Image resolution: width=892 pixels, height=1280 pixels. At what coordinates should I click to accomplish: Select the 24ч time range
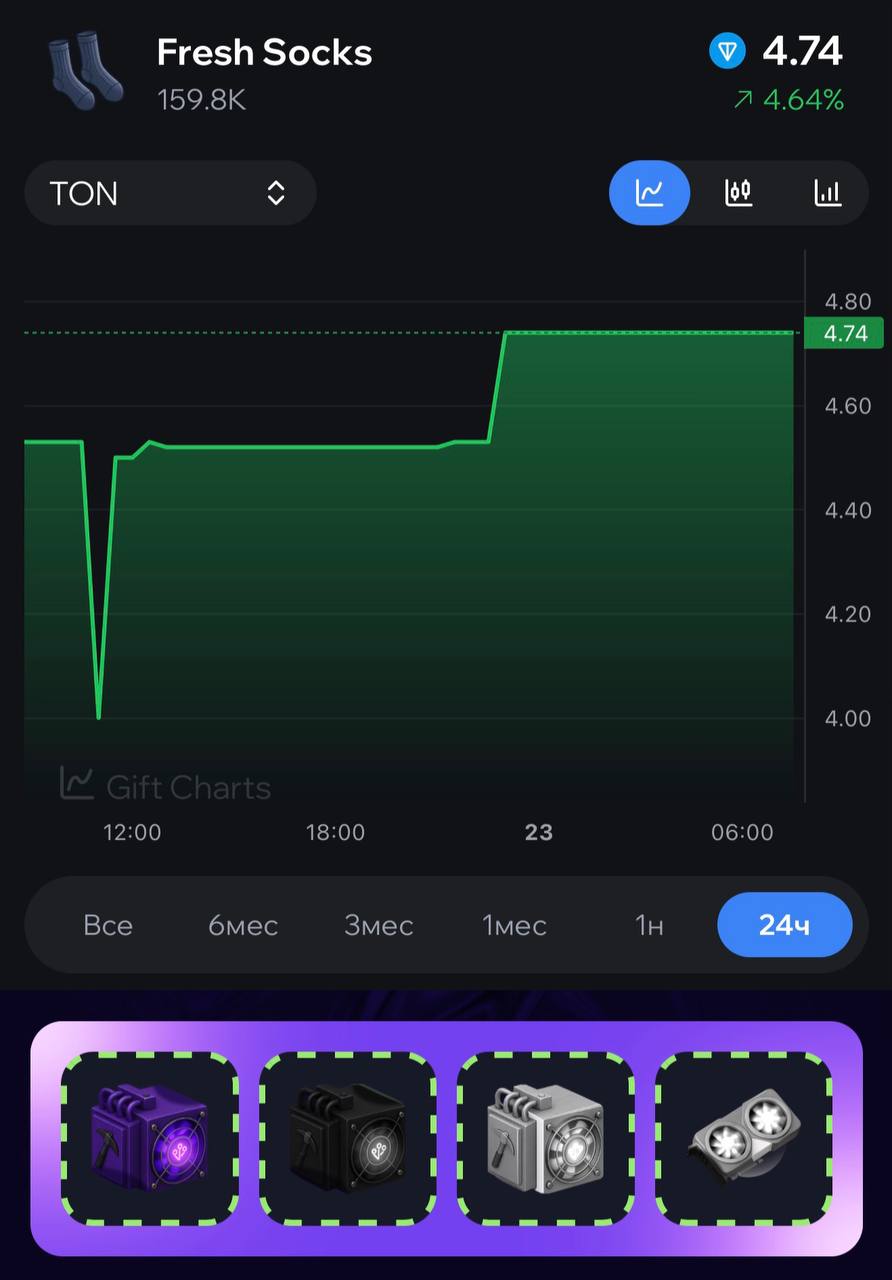pyautogui.click(x=784, y=925)
